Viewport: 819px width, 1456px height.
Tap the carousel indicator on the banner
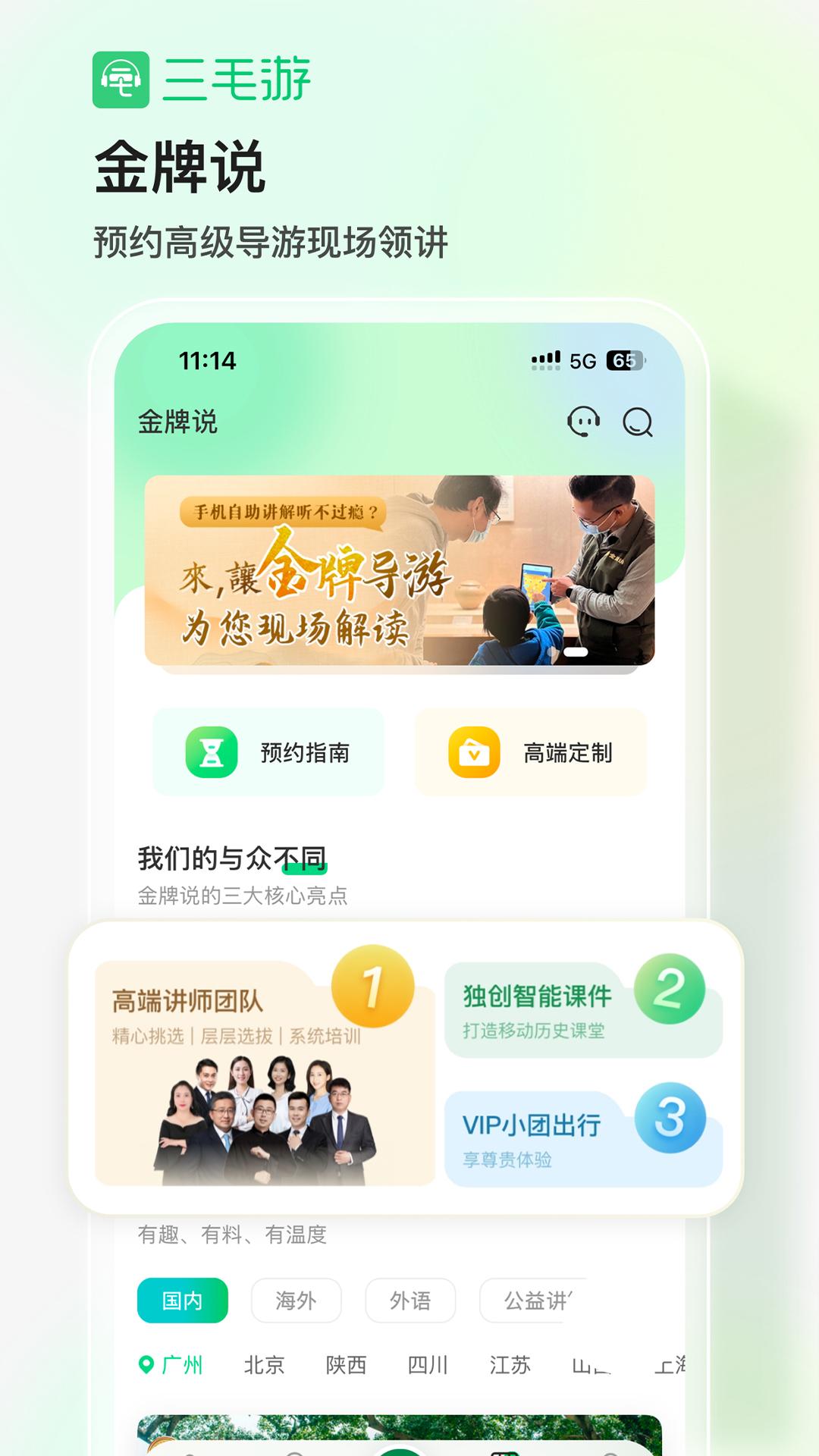(x=576, y=651)
